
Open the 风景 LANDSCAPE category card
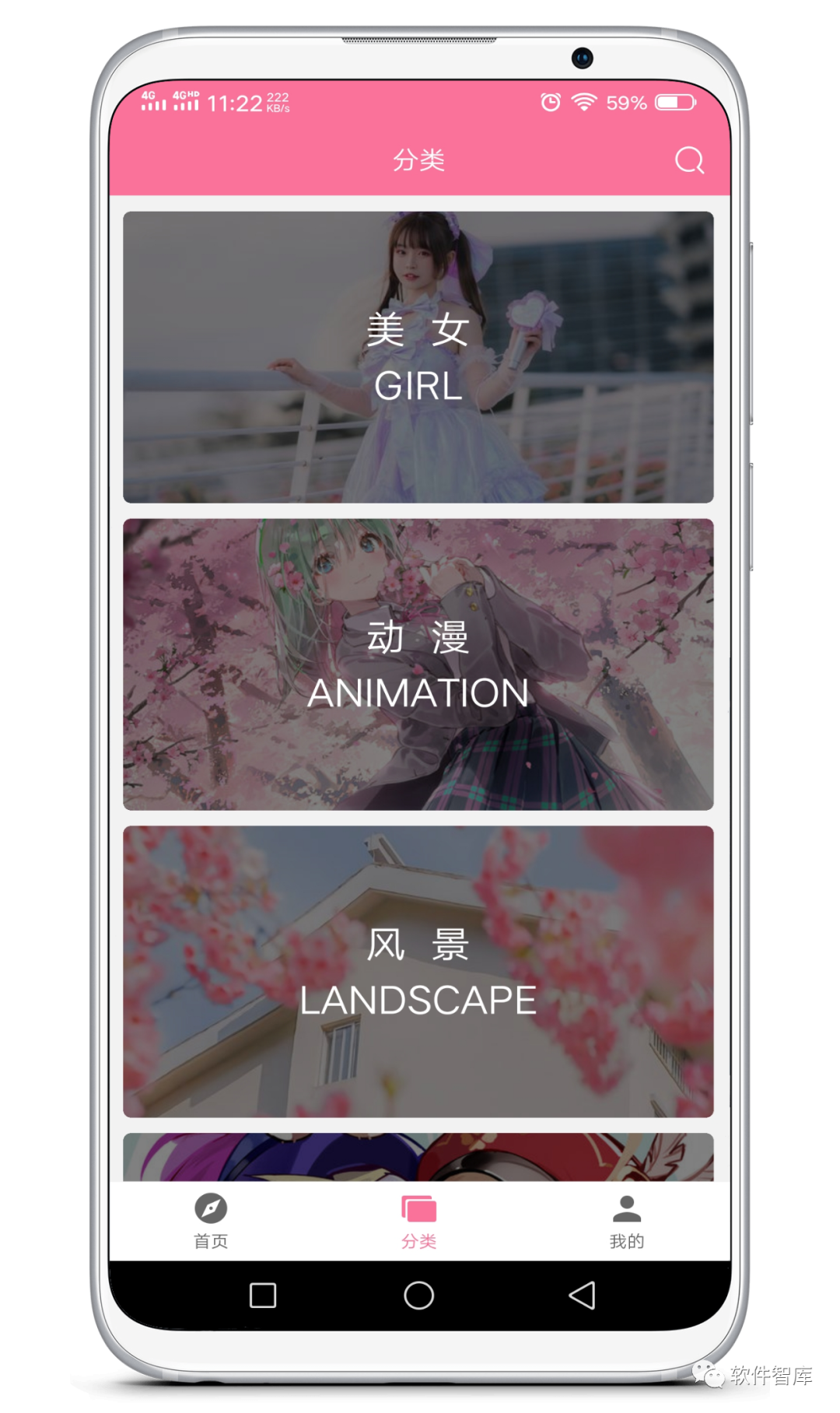418,971
